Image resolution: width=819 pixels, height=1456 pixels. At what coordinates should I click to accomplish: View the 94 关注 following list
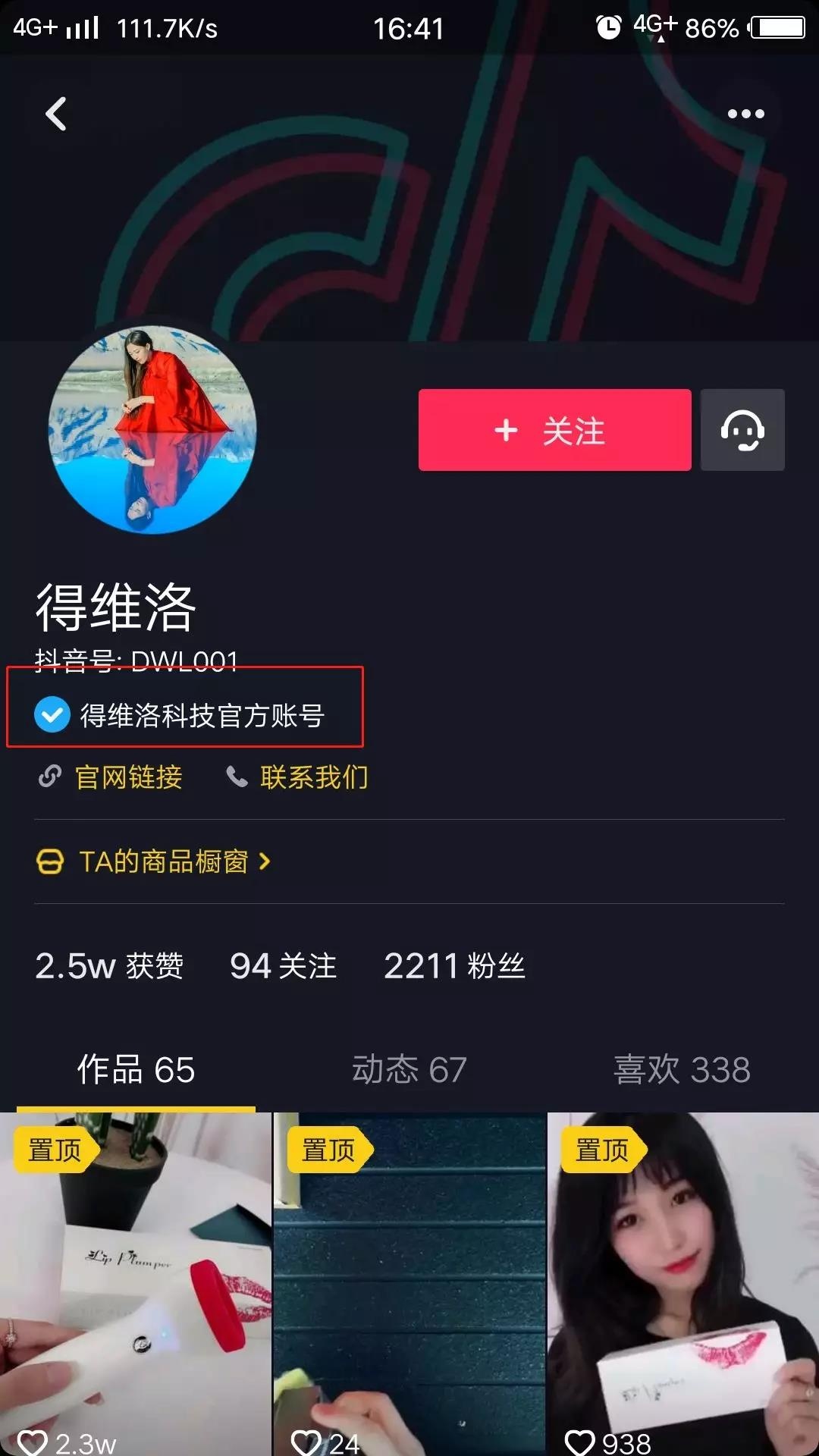tap(283, 966)
